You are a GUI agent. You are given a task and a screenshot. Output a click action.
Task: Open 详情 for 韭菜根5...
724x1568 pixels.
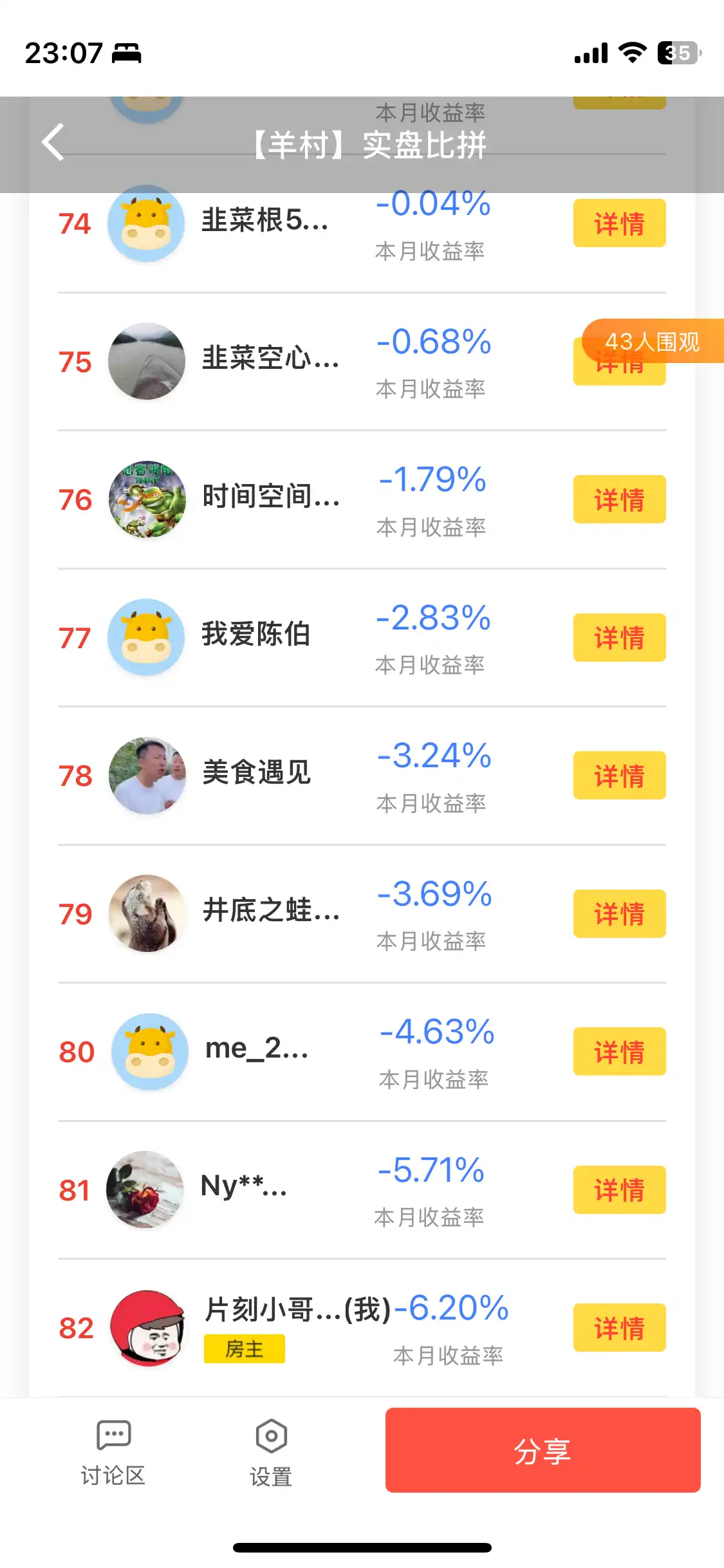pyautogui.click(x=618, y=223)
